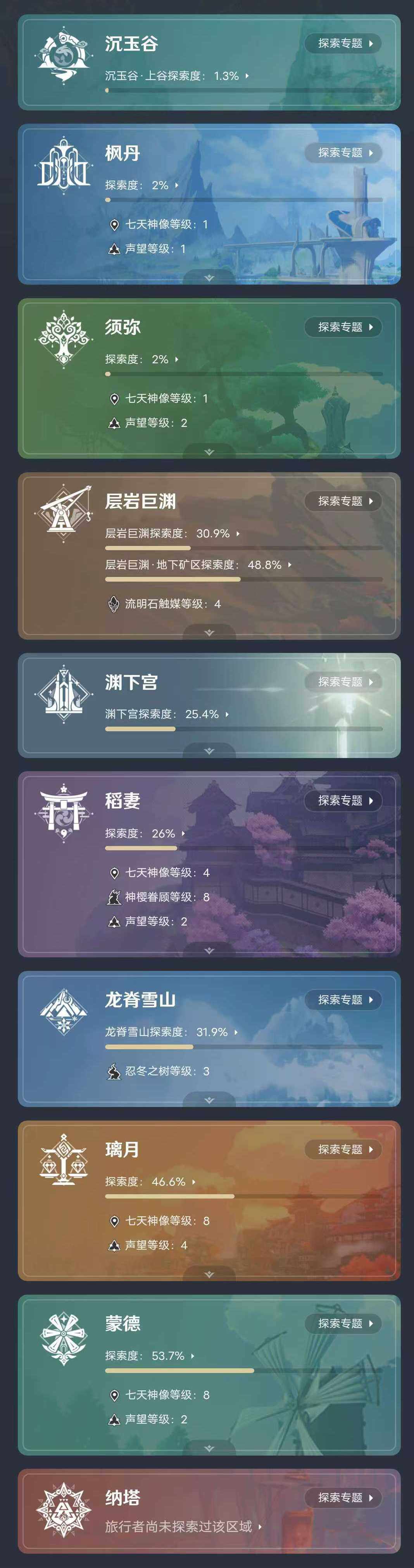
Task: Expand the 须弥 card details
Action: pos(209,452)
